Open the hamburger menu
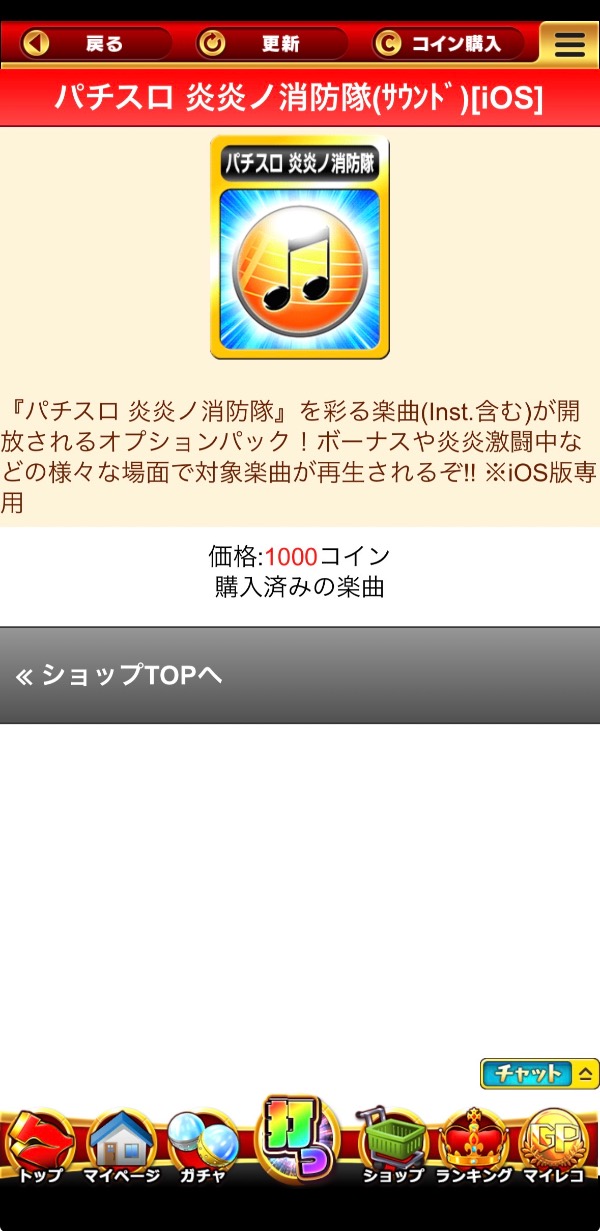600x1231 pixels. pos(569,44)
